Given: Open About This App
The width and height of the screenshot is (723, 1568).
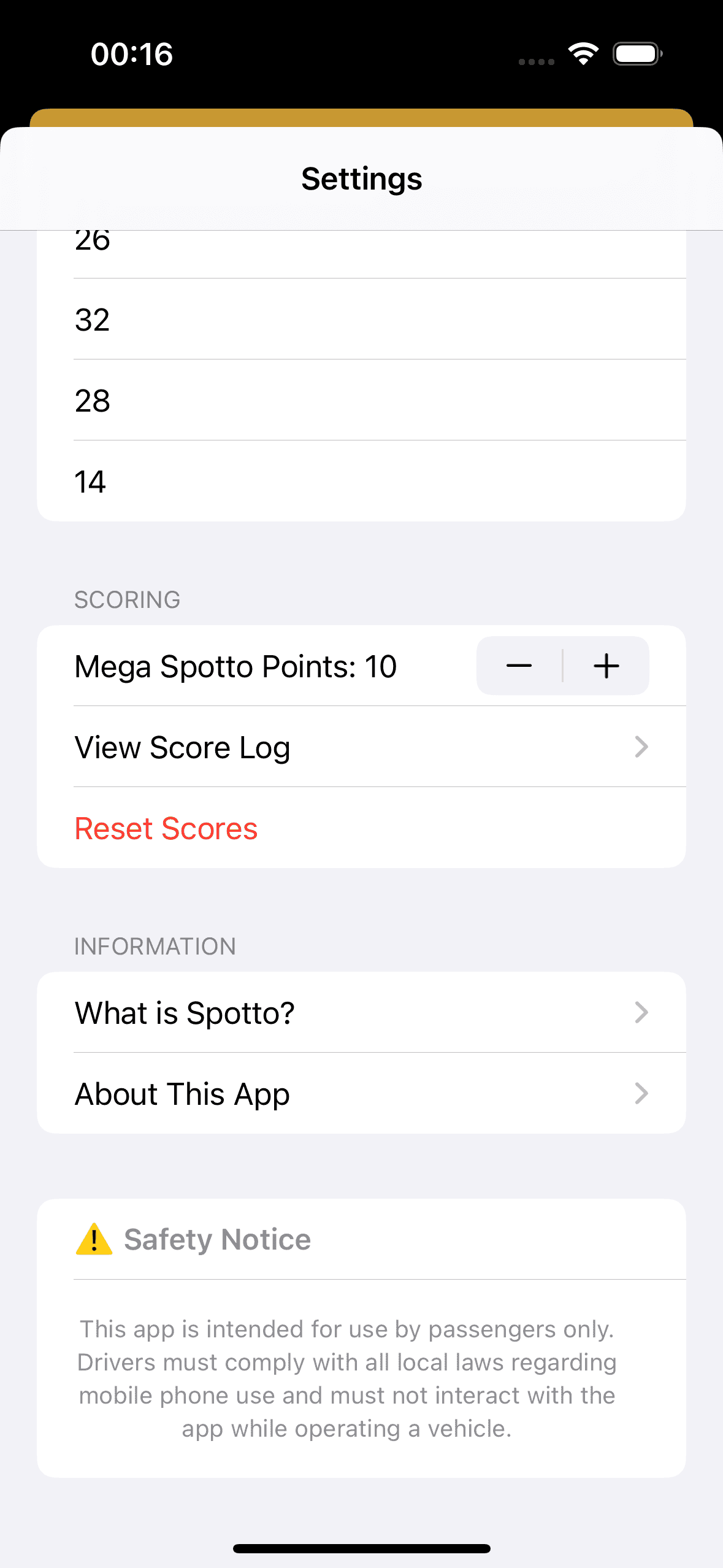Looking at the screenshot, I should click(361, 1093).
